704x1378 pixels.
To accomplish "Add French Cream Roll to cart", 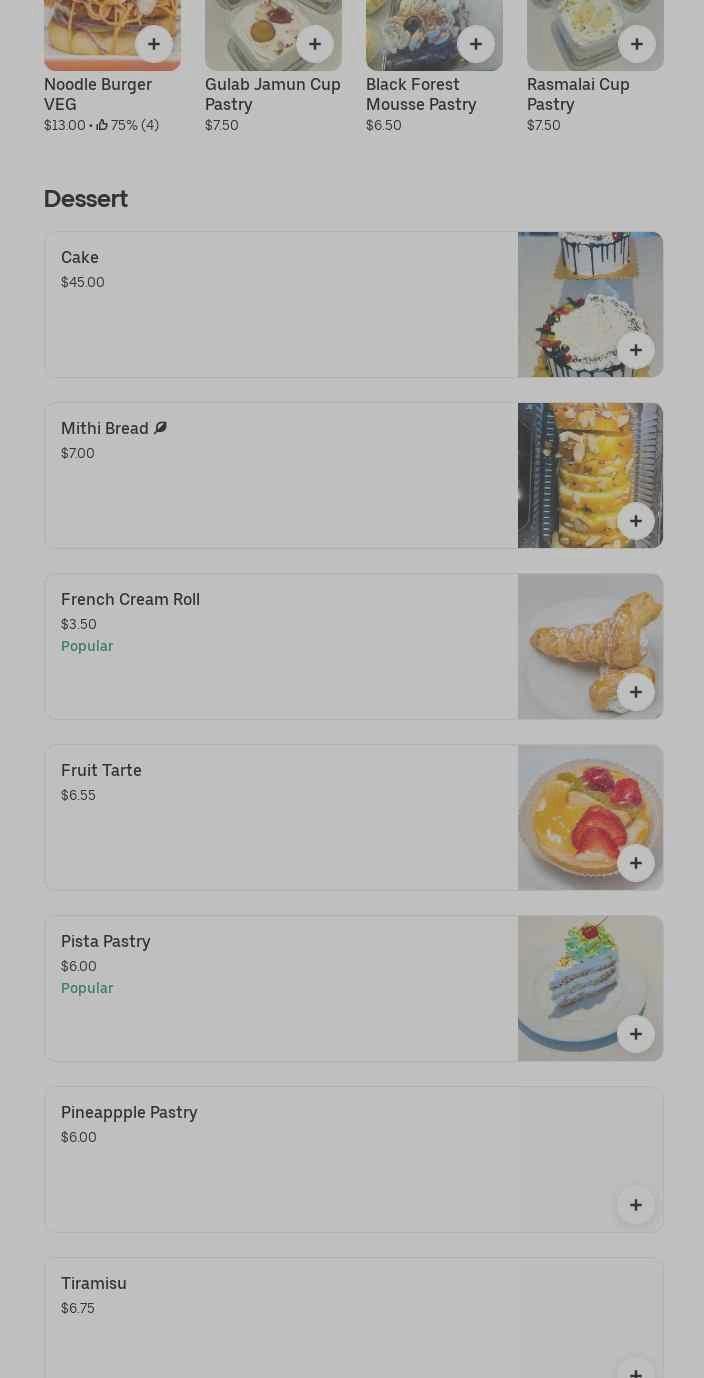I will [636, 692].
